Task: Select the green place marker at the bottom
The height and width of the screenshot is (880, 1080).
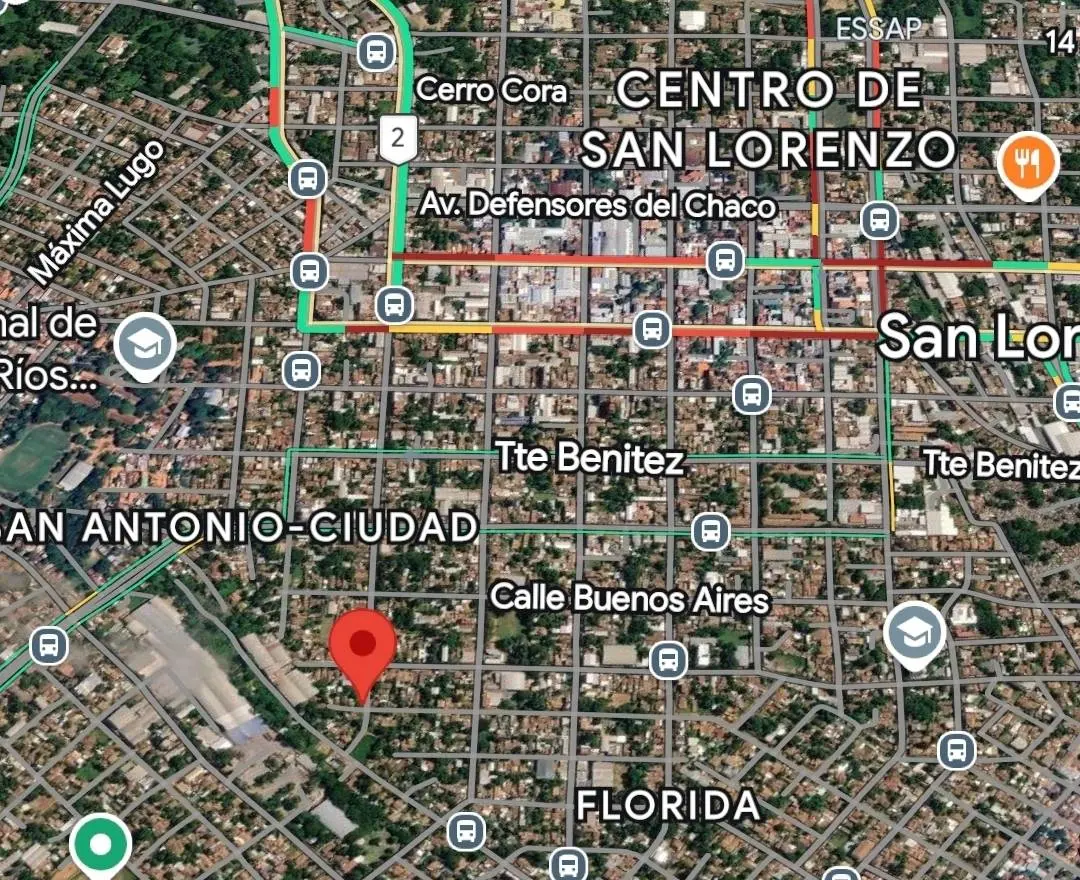Action: tap(101, 846)
